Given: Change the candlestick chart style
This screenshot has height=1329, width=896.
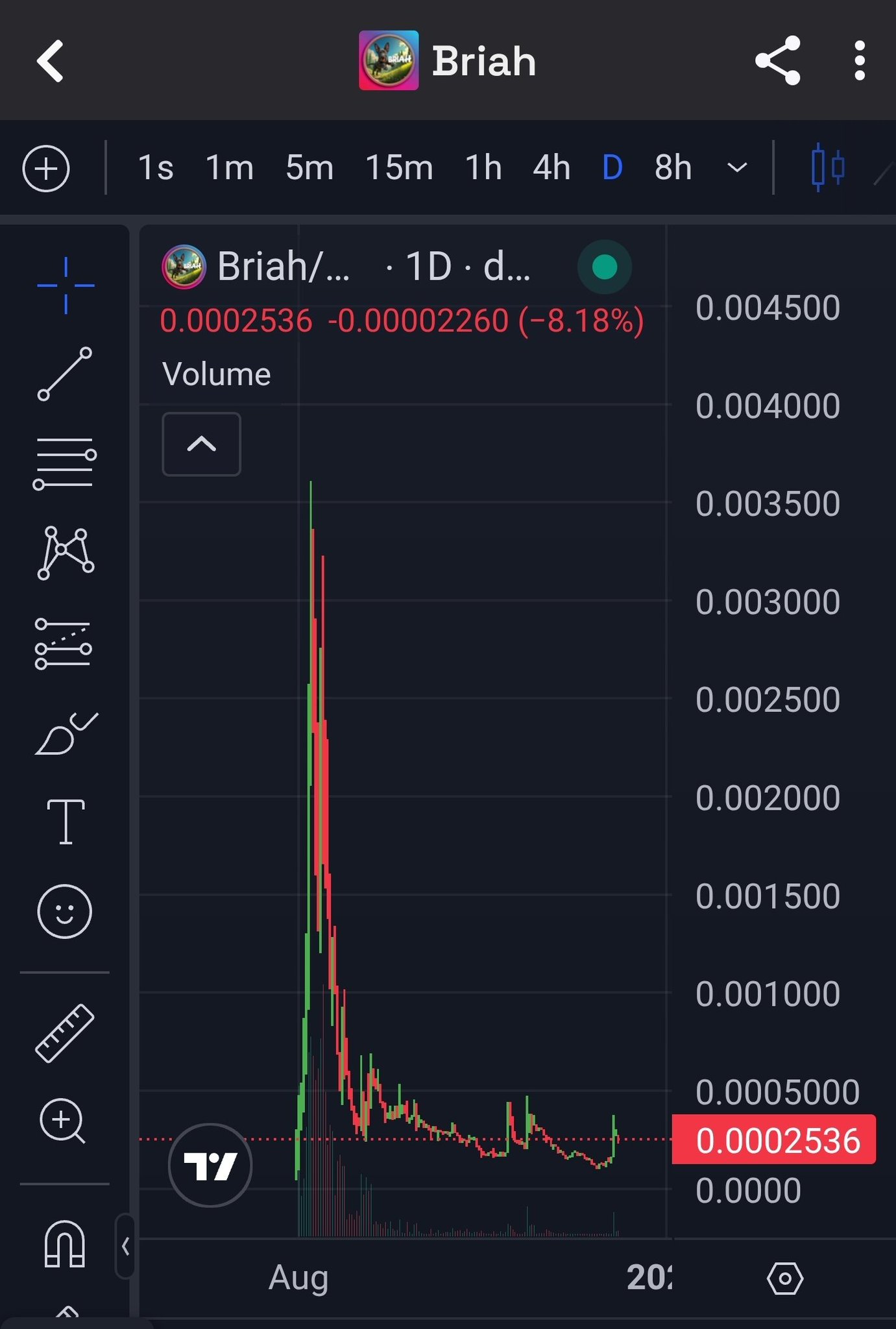Looking at the screenshot, I should pos(828,168).
